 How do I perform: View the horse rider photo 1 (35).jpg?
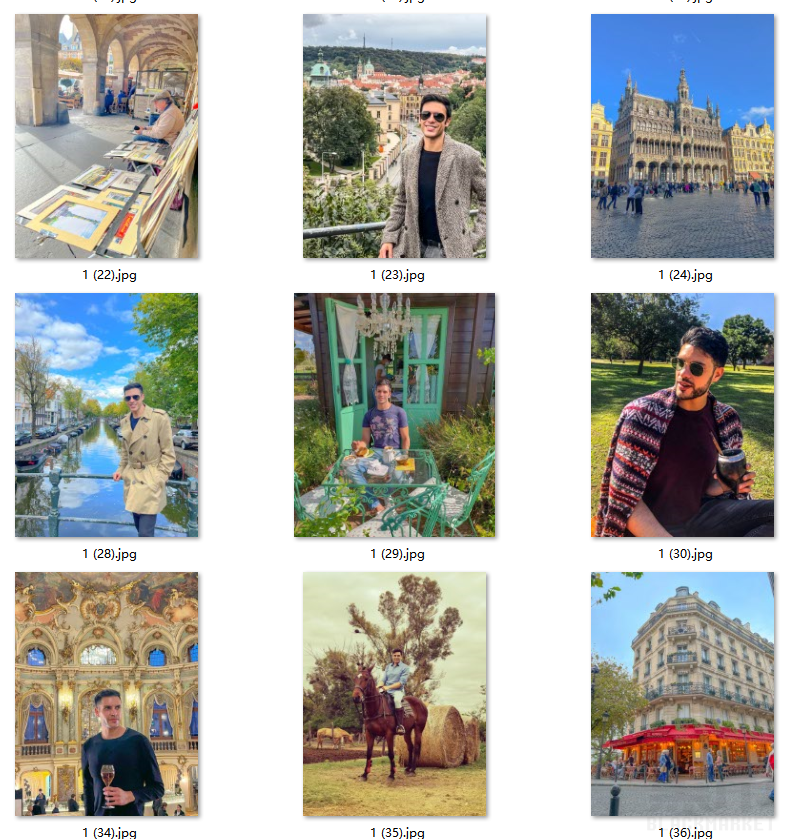point(394,694)
